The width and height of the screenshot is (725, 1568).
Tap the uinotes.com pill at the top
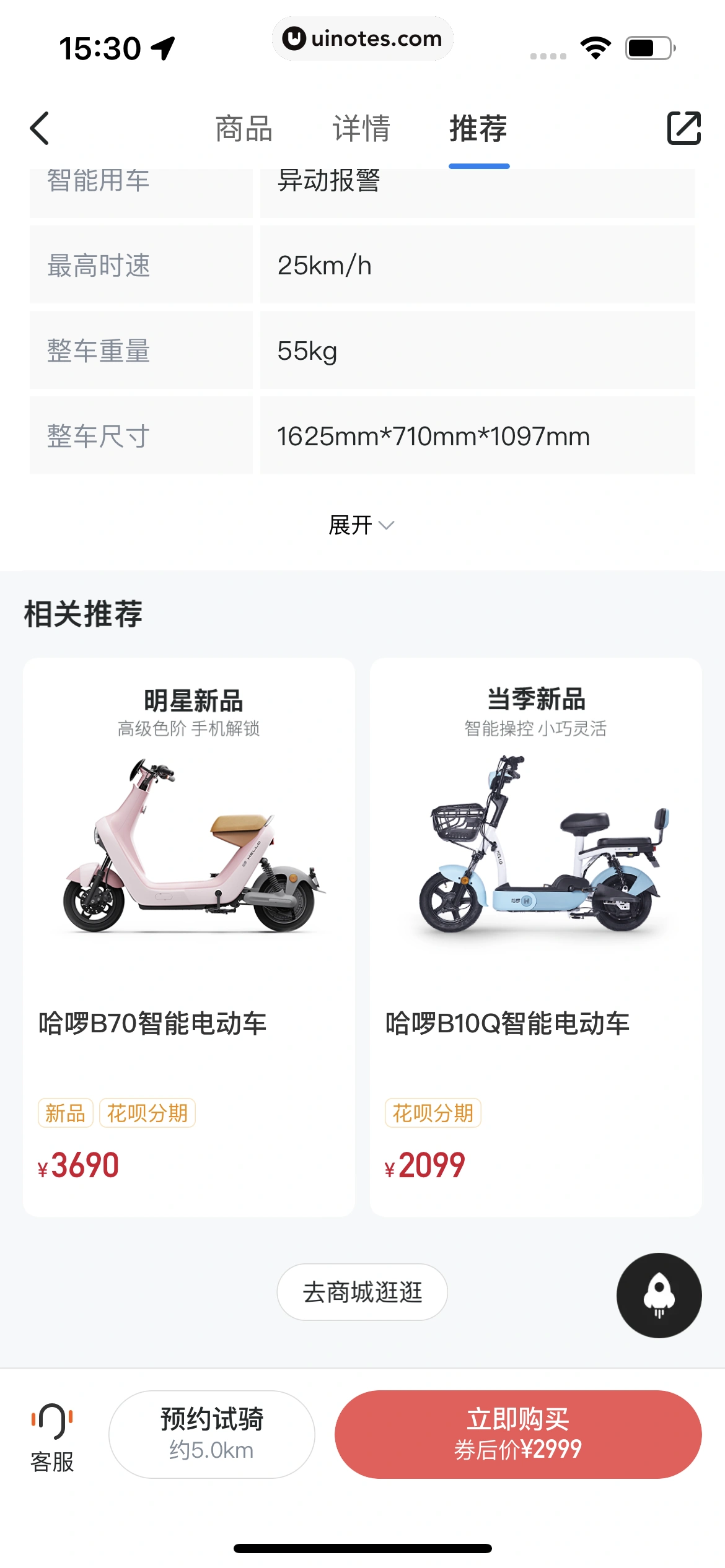coord(362,38)
